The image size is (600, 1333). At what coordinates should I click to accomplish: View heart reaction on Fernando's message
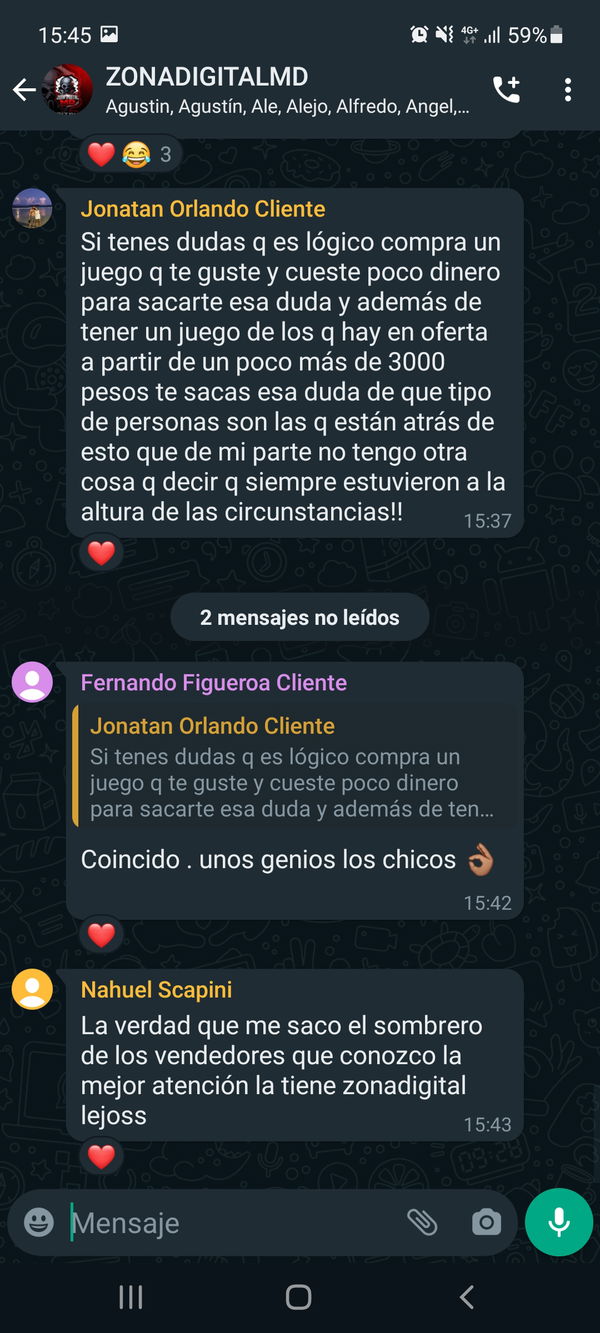101,935
